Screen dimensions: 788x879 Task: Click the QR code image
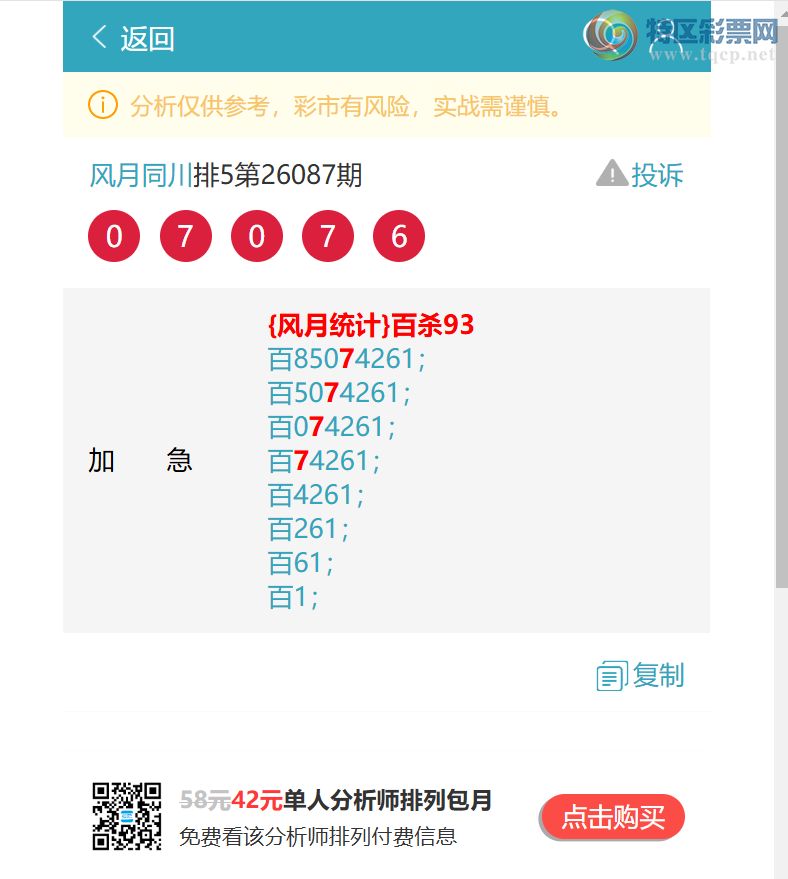pyautogui.click(x=127, y=817)
